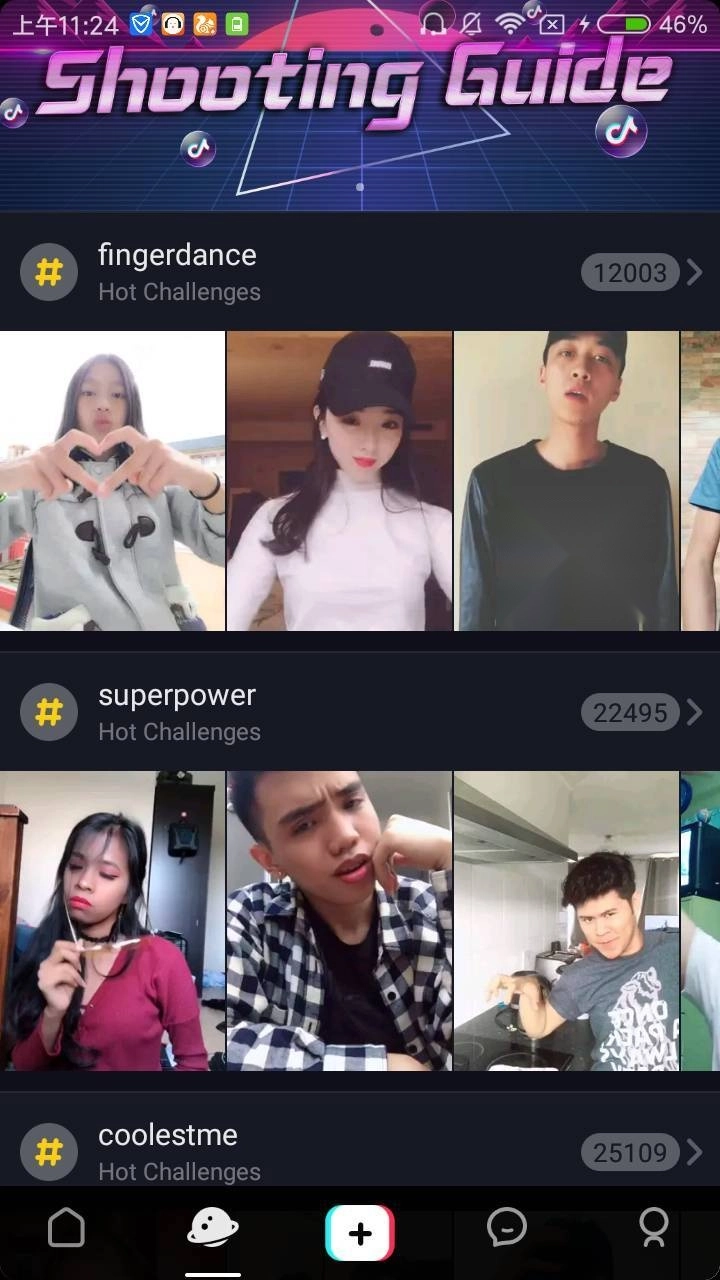
Task: Select the Discover planet tab
Action: click(x=212, y=1229)
